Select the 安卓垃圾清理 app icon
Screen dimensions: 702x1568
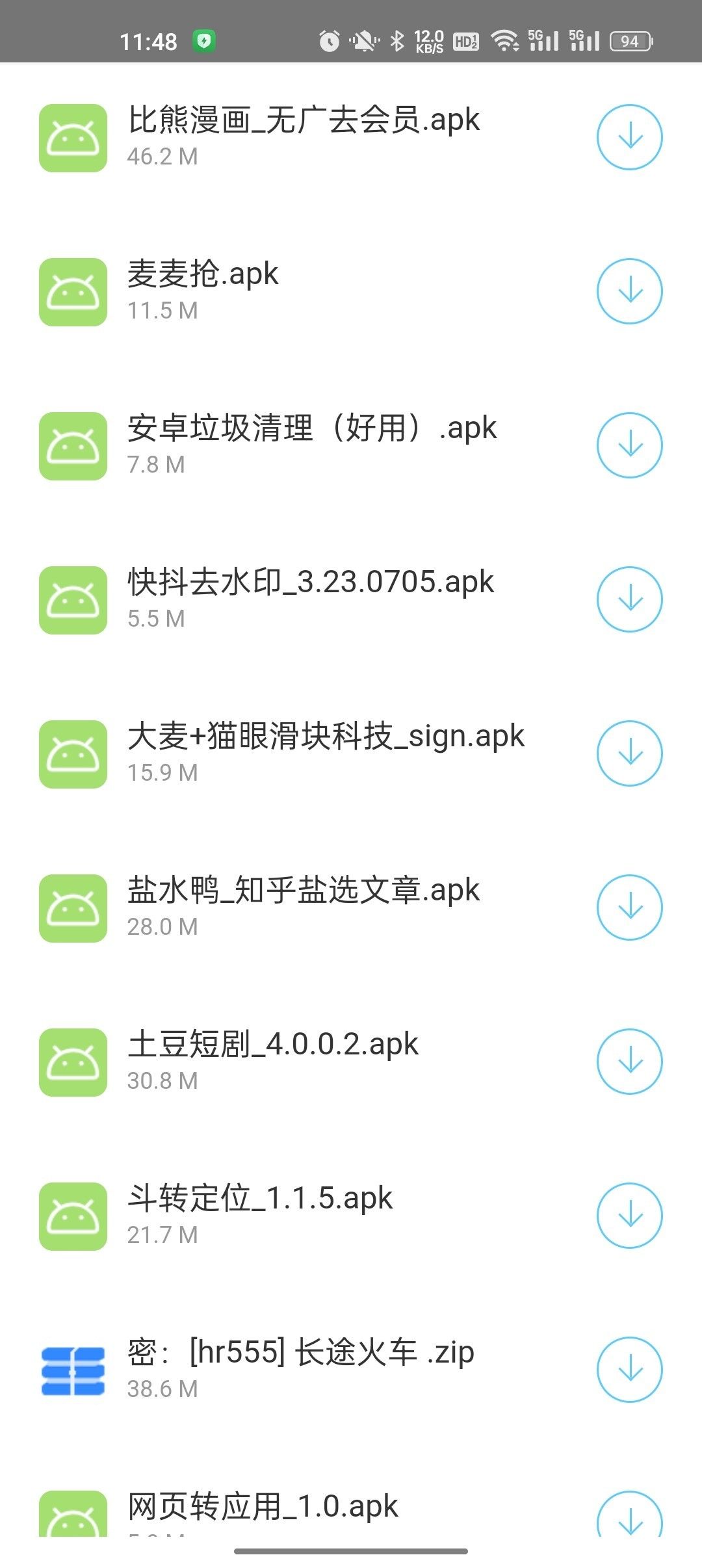coord(73,446)
